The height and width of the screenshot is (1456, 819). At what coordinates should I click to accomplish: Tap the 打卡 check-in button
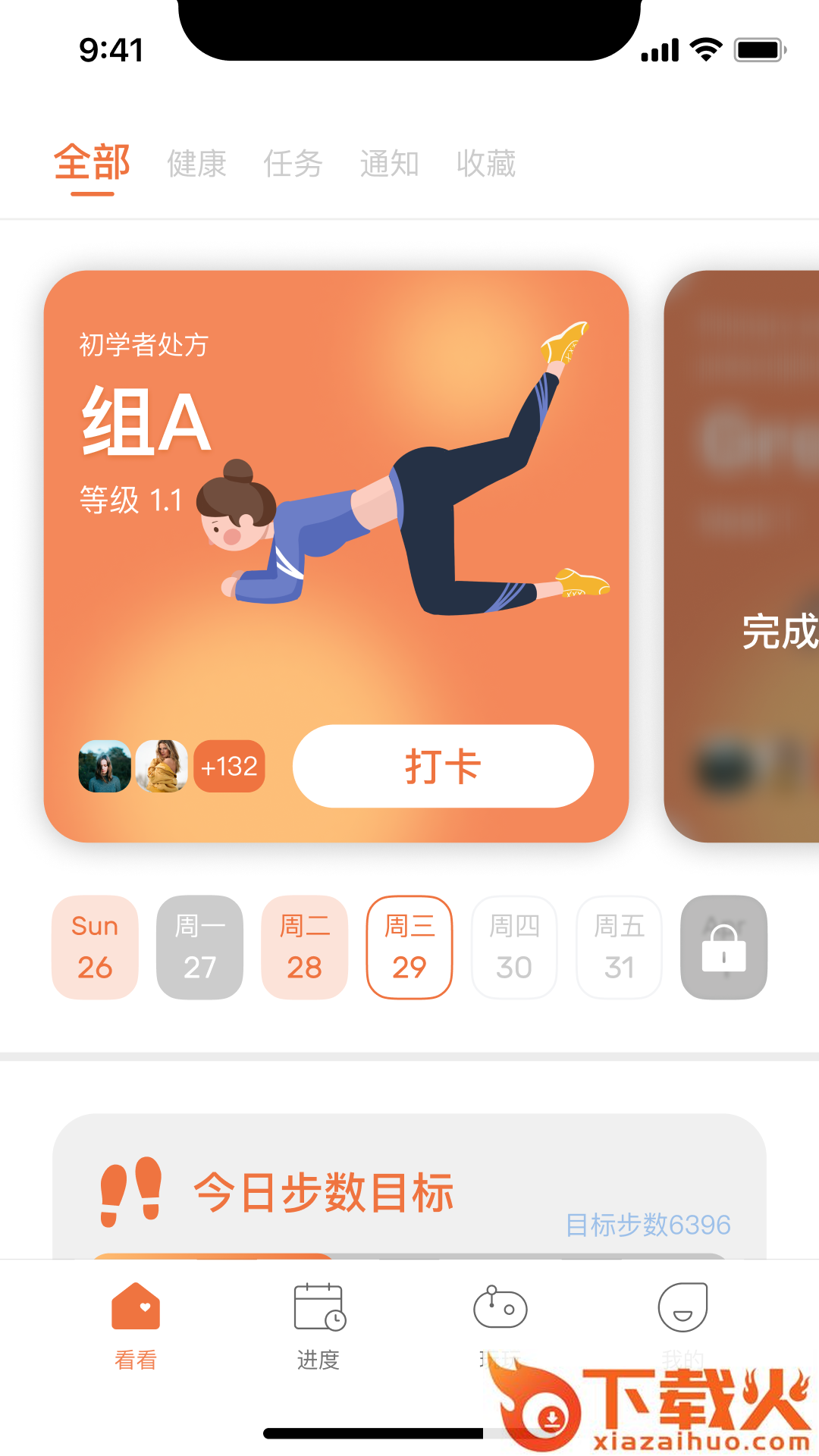click(443, 766)
